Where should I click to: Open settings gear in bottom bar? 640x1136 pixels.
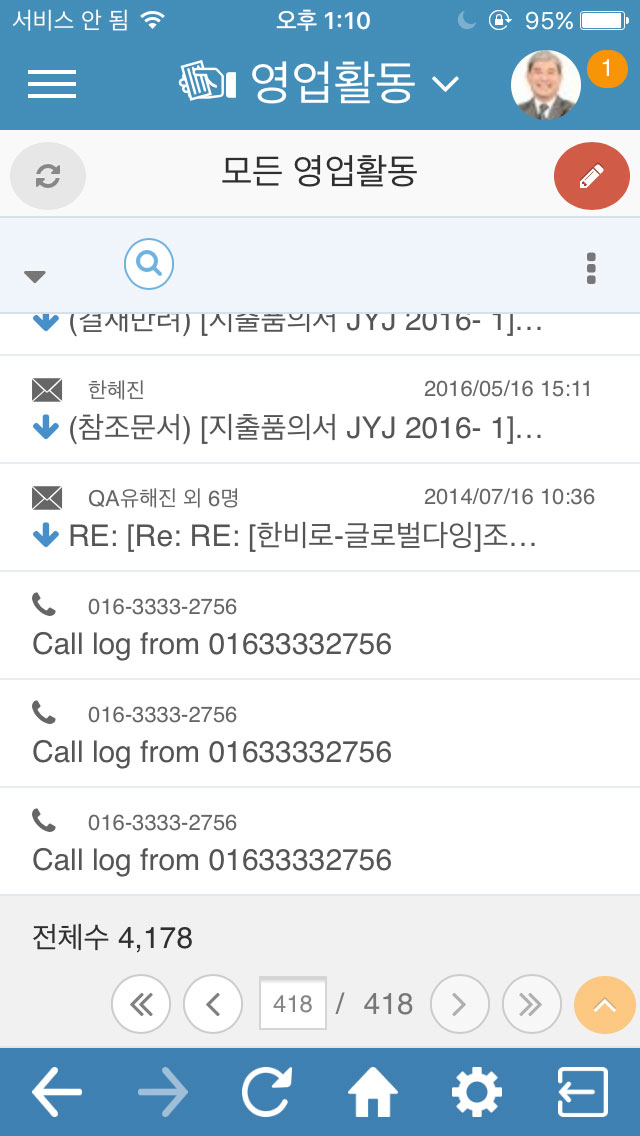[477, 1092]
